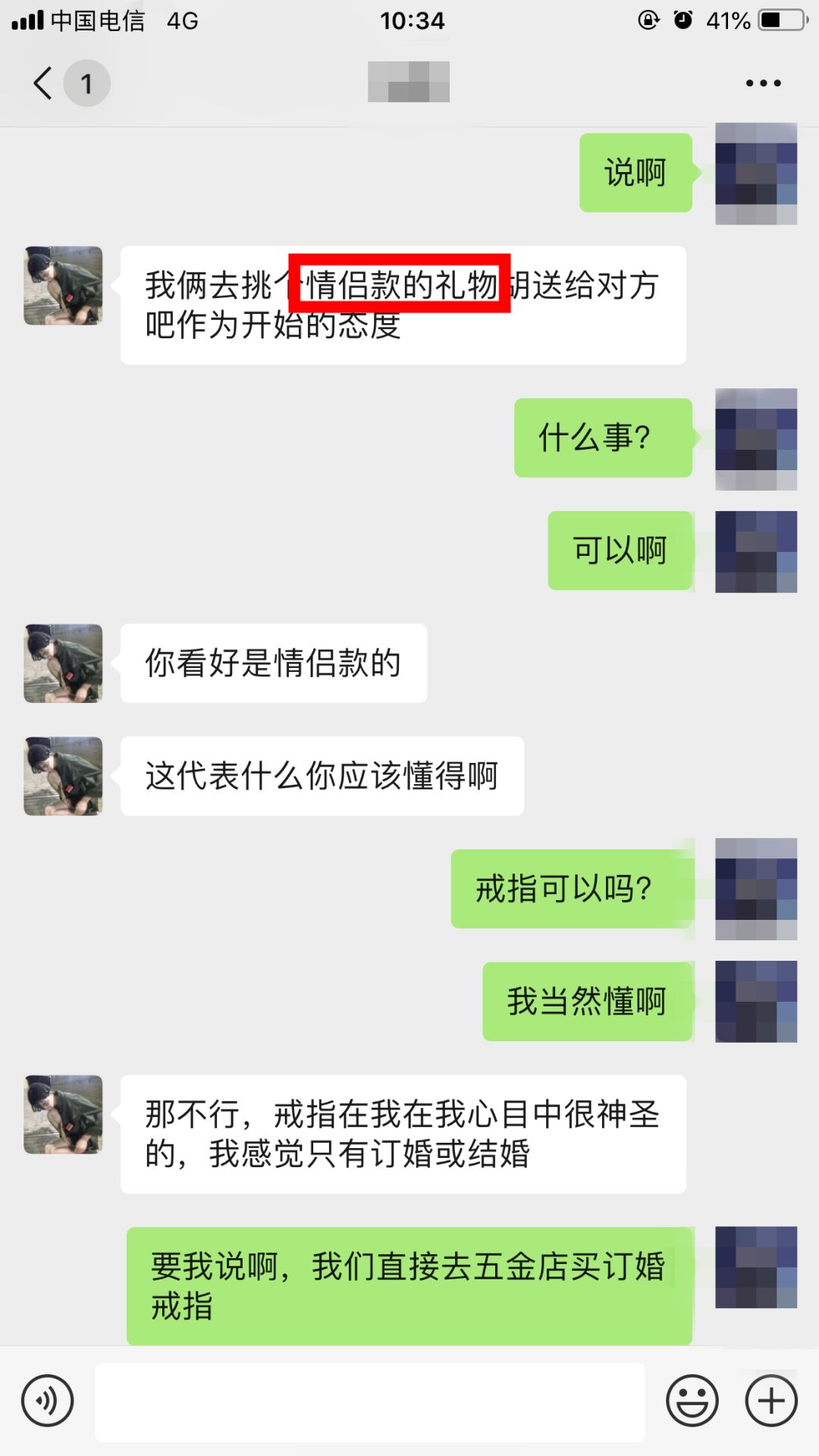The image size is (819, 1456).
Task: Open the chat's more options menu
Action: pos(761,83)
